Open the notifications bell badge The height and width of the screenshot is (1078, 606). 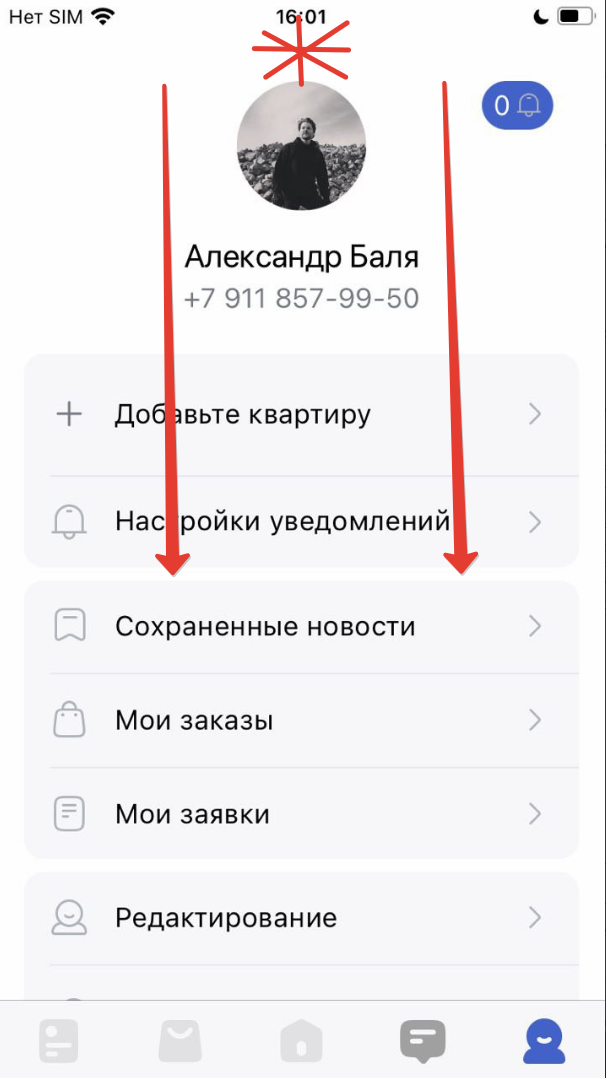pyautogui.click(x=517, y=105)
